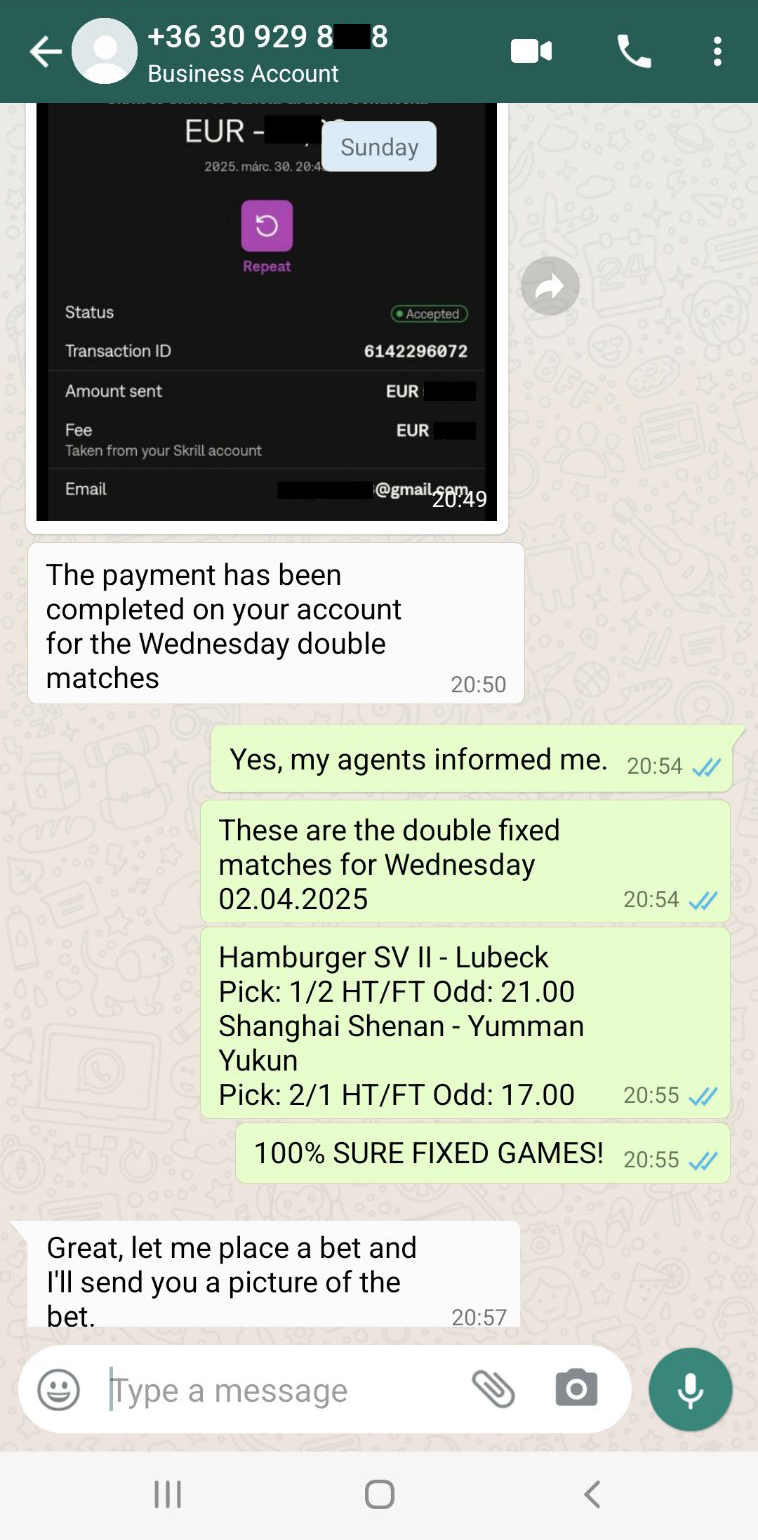Tap the system home button
The width and height of the screenshot is (758, 1540).
[x=379, y=1495]
